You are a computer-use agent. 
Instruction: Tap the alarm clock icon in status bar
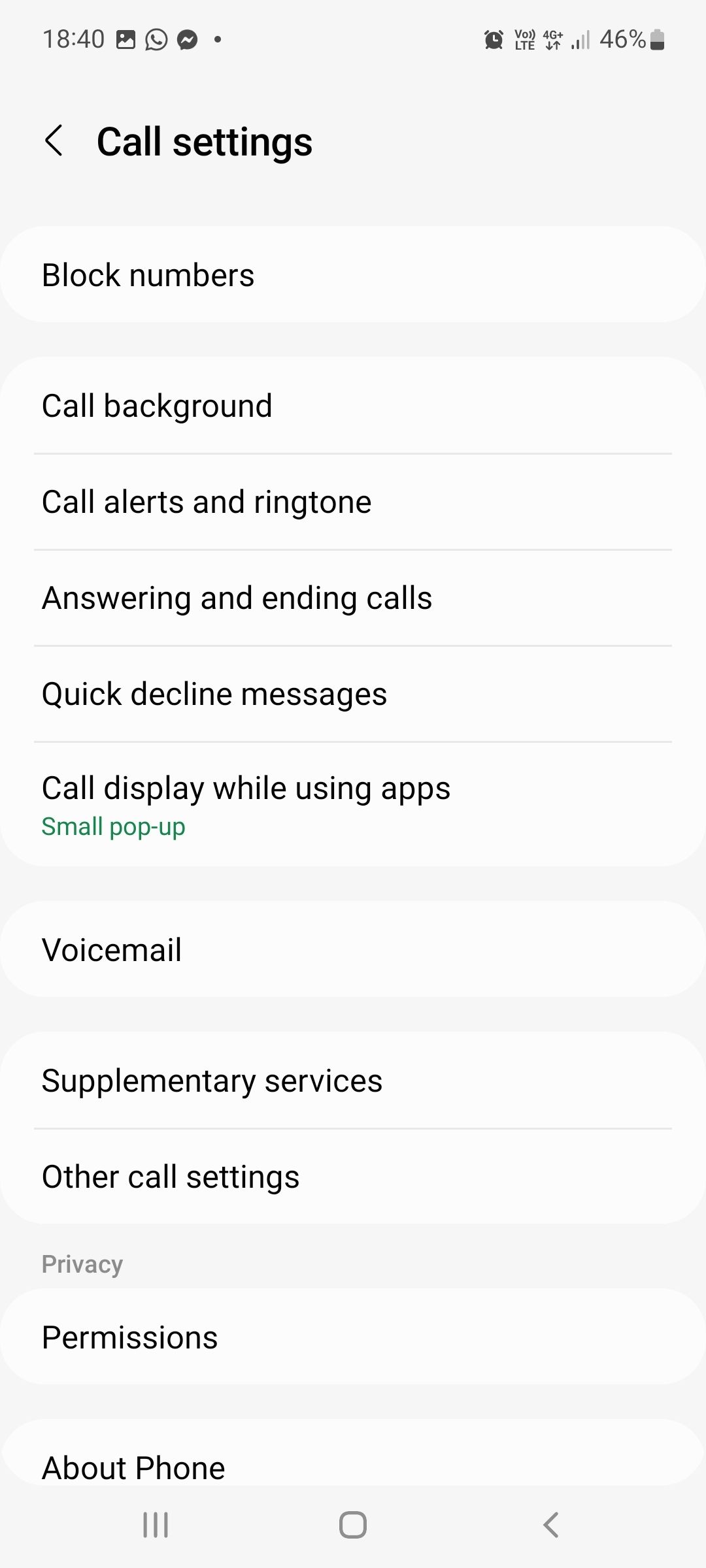(494, 39)
